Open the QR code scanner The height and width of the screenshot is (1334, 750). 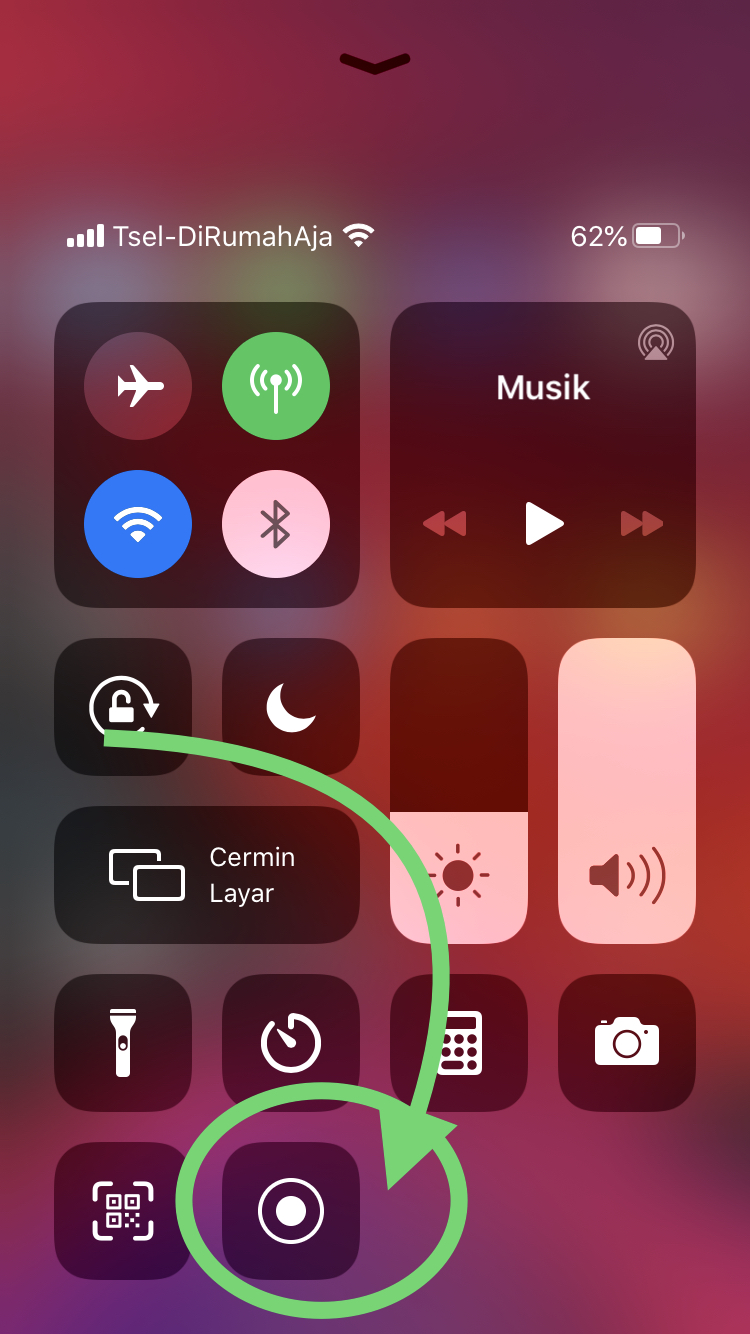pyautogui.click(x=123, y=1211)
